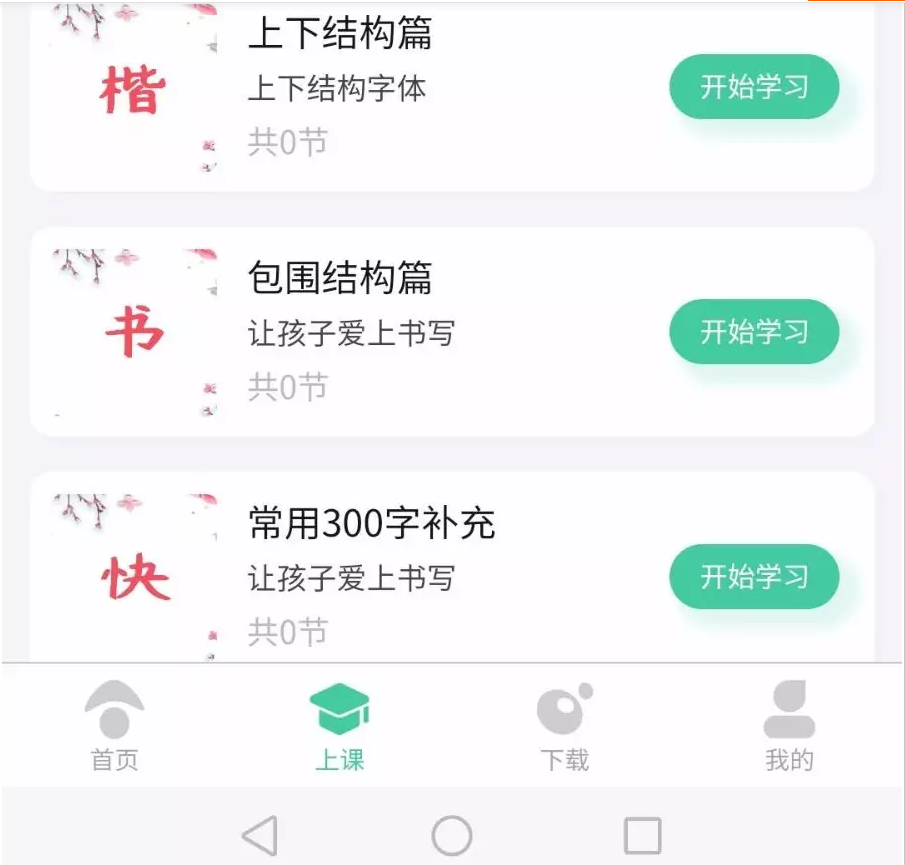Start learning the 上下结构篇 course
This screenshot has width=905, height=865.
[753, 87]
